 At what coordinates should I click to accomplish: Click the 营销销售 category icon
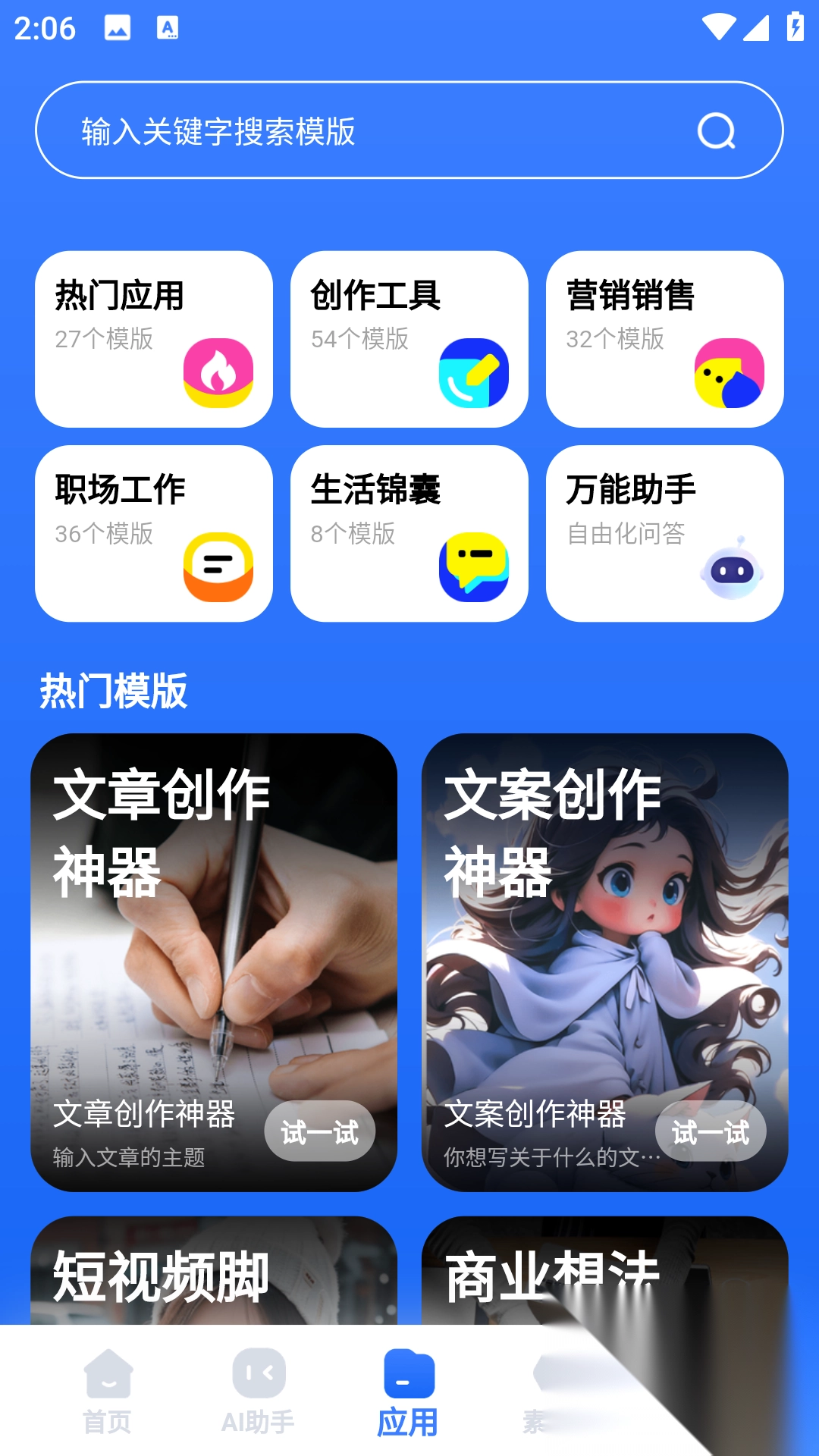pos(728,375)
